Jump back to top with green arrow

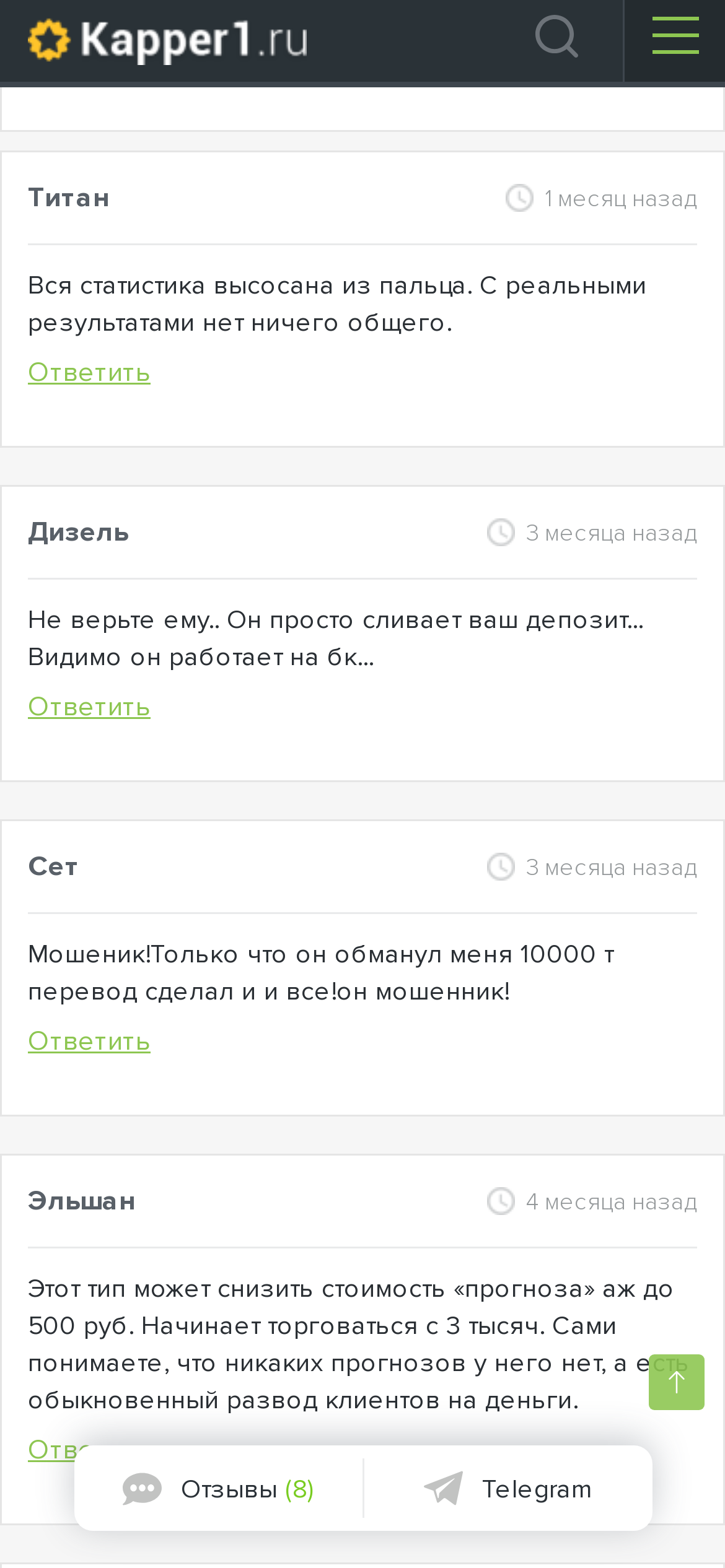(676, 1382)
